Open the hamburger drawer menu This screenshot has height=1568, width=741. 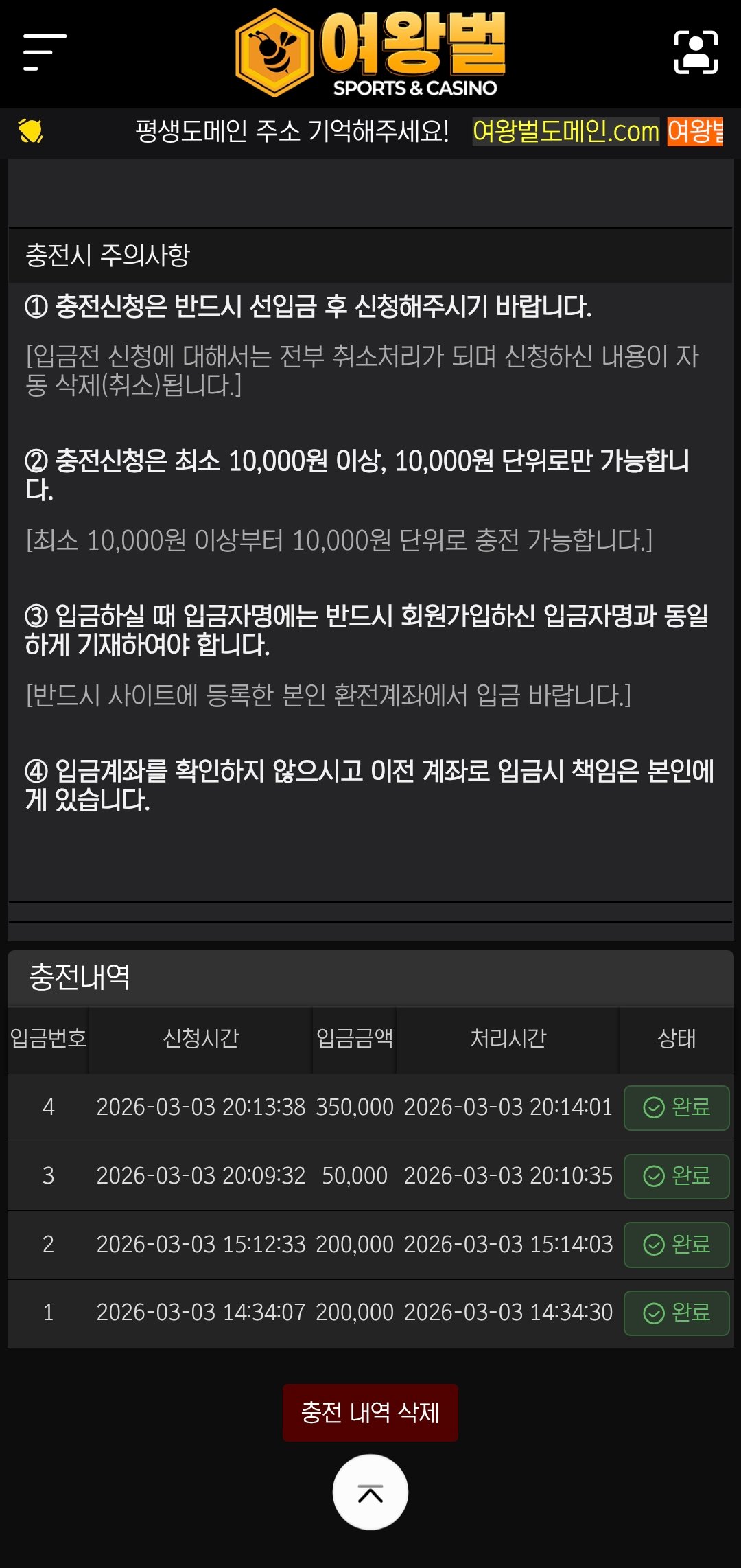[x=45, y=52]
